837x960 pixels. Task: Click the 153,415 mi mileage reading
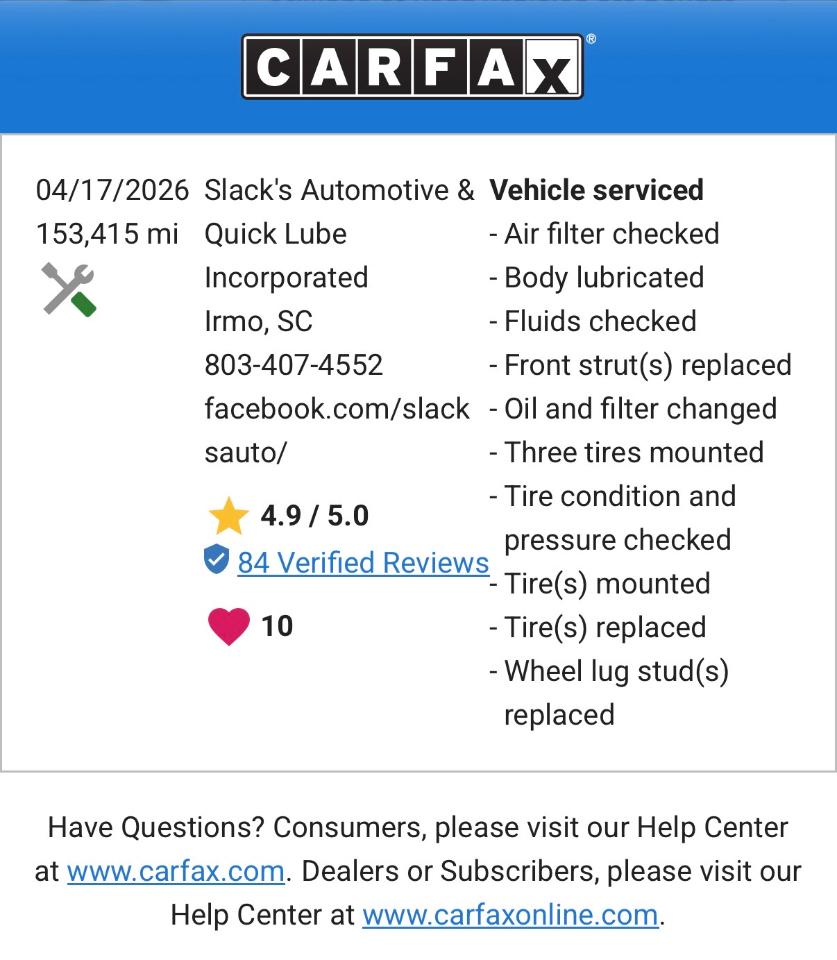pyautogui.click(x=110, y=233)
